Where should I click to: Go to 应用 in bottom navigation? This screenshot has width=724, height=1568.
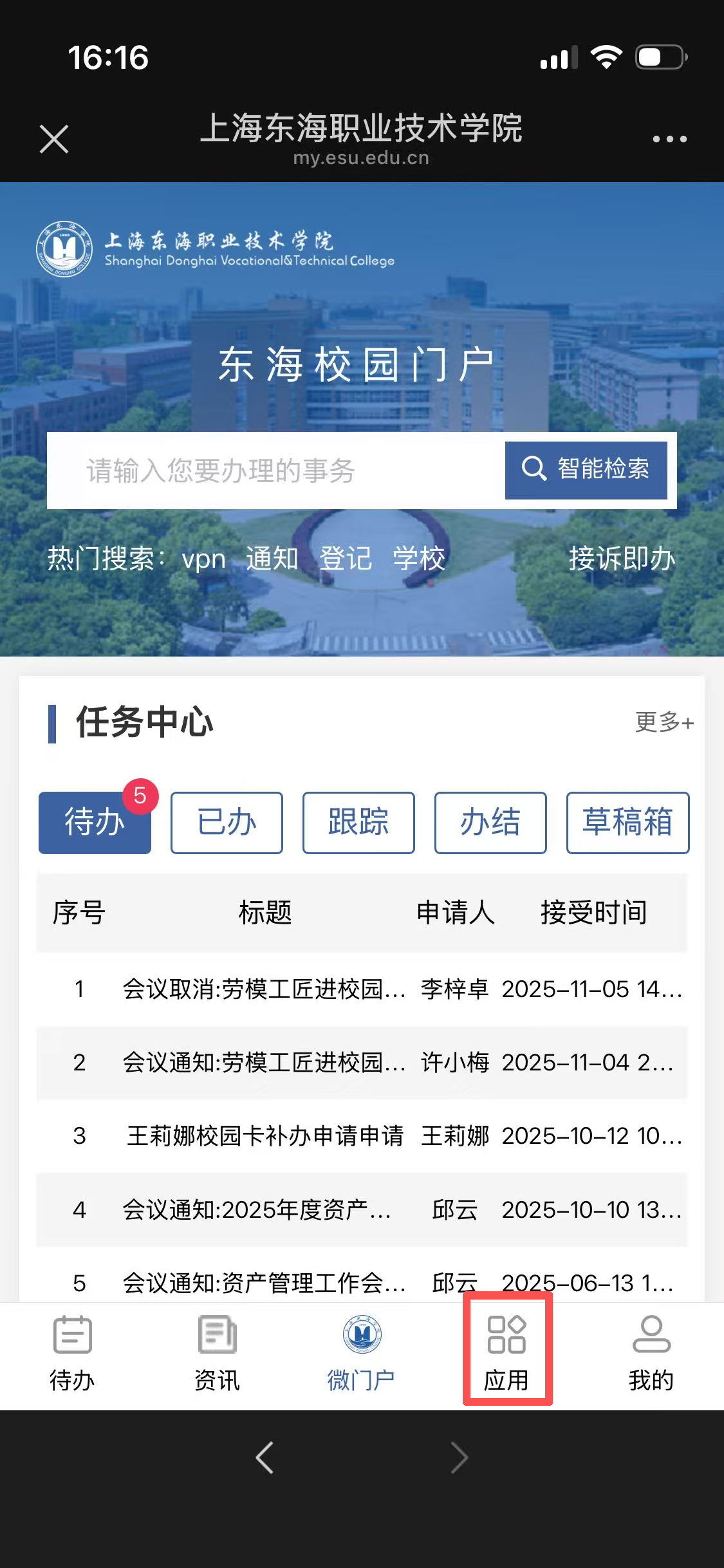[507, 1350]
